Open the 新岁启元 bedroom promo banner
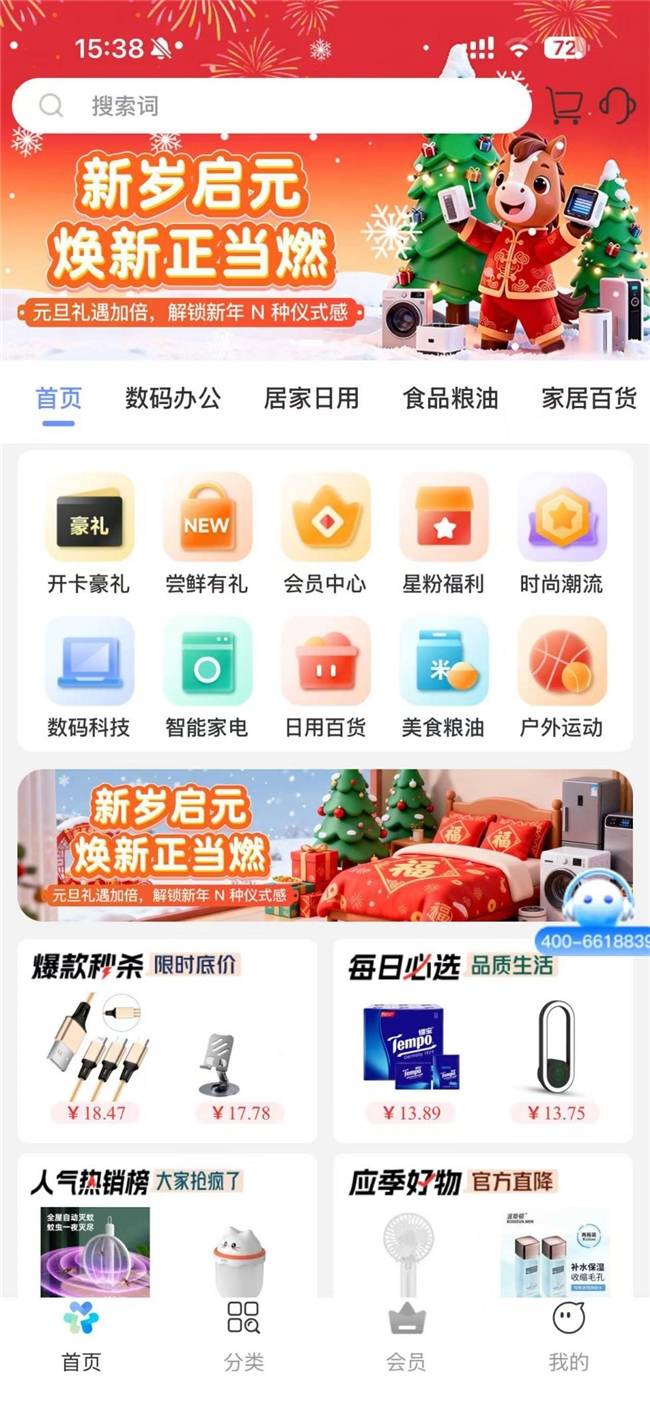 point(290,845)
